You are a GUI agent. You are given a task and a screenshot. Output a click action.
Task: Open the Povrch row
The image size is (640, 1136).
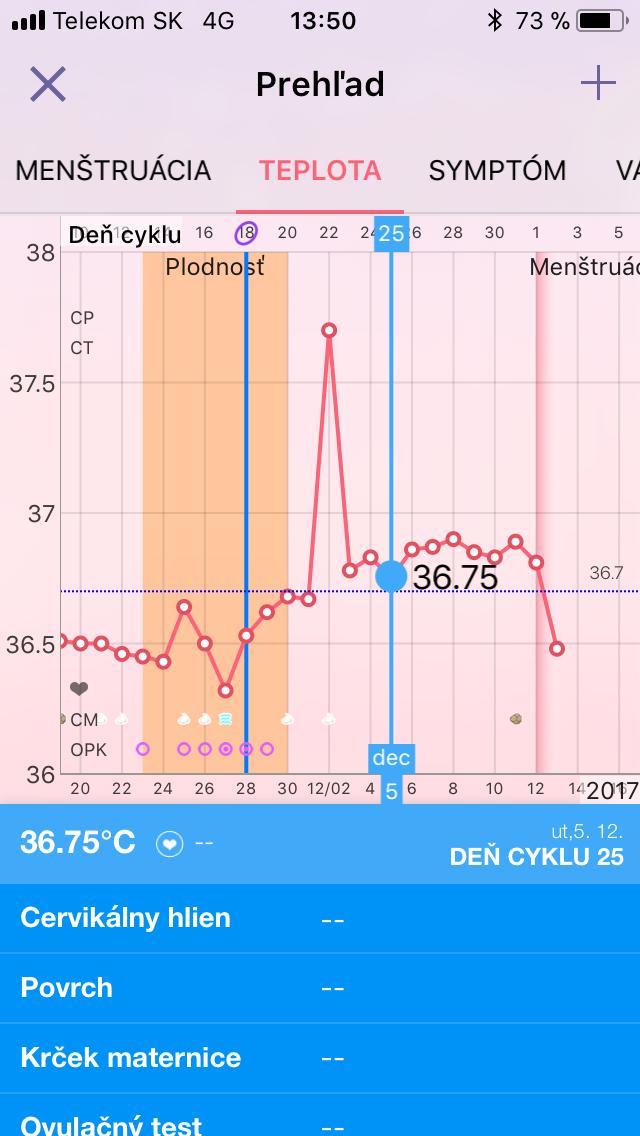coord(320,988)
